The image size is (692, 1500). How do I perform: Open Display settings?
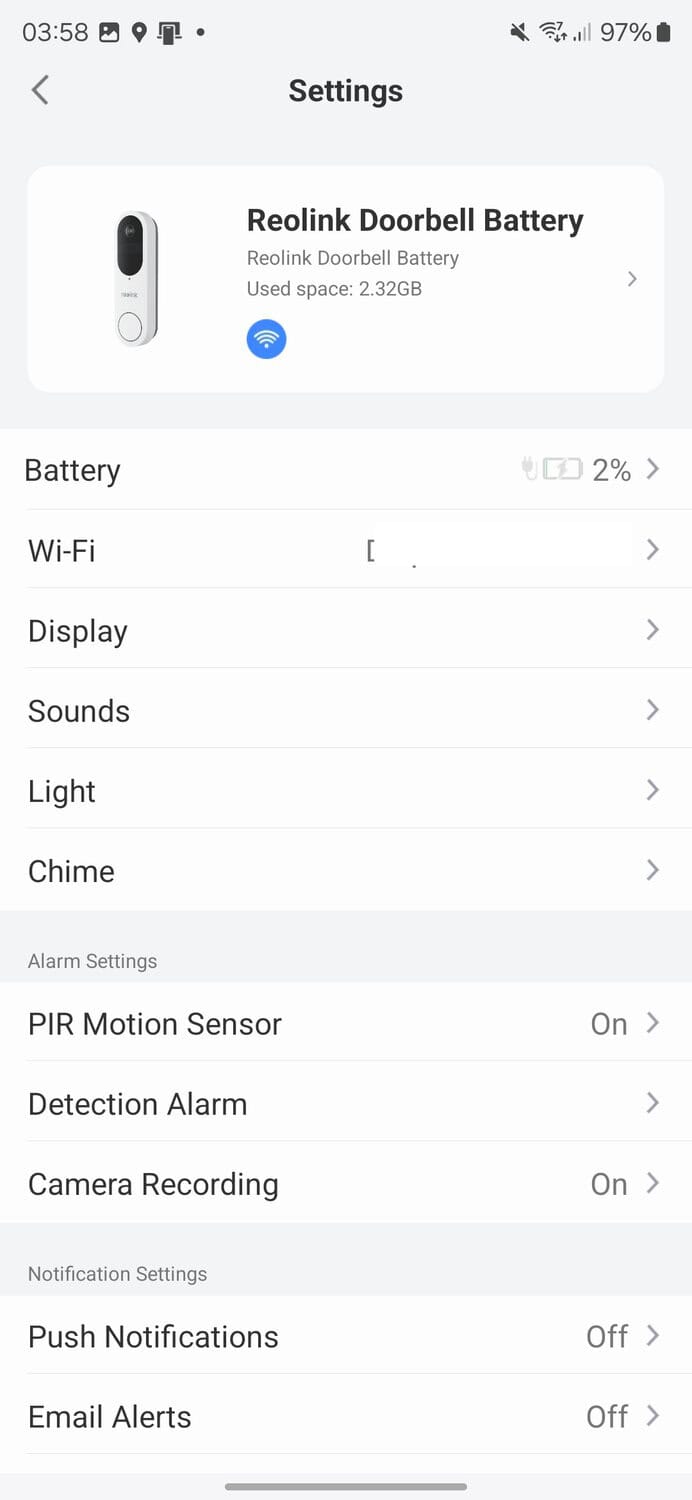(345, 630)
